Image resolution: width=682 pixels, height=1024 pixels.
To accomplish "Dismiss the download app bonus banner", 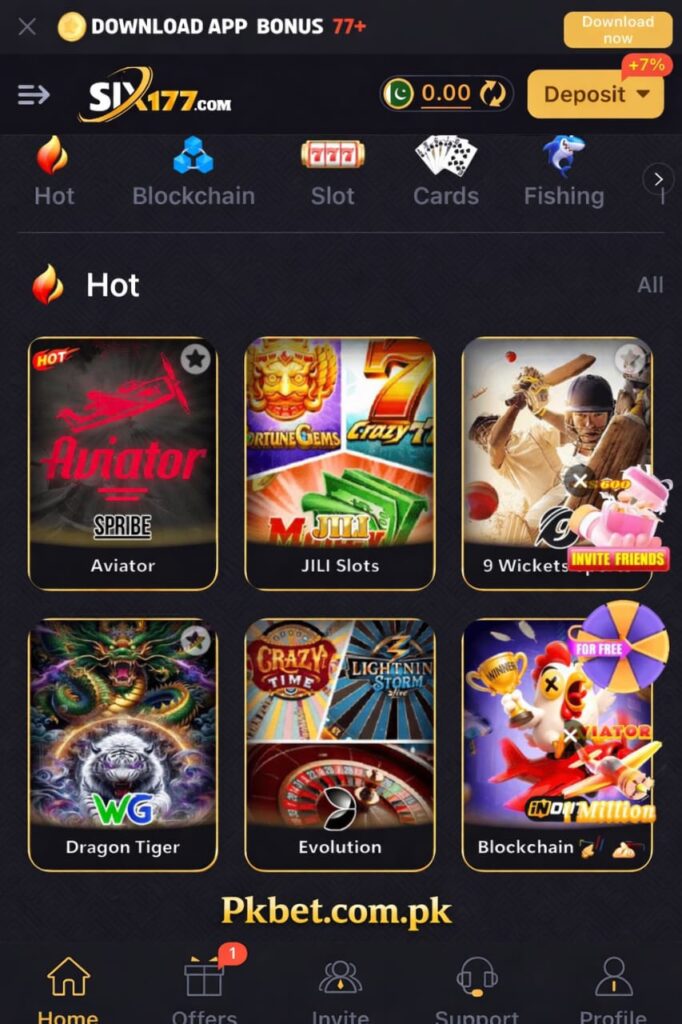I will click(27, 26).
